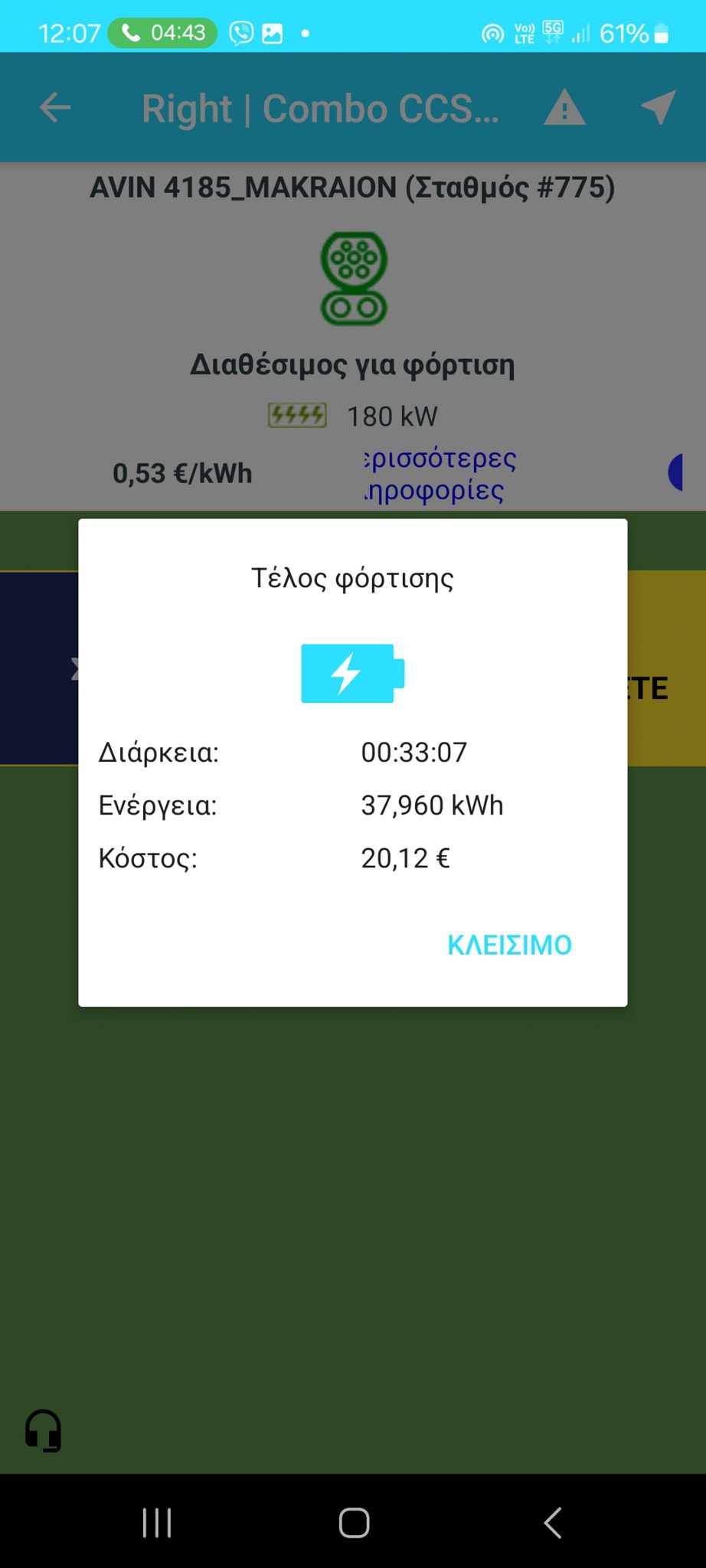
Task: Open navigation directions to the station
Action: 658,107
